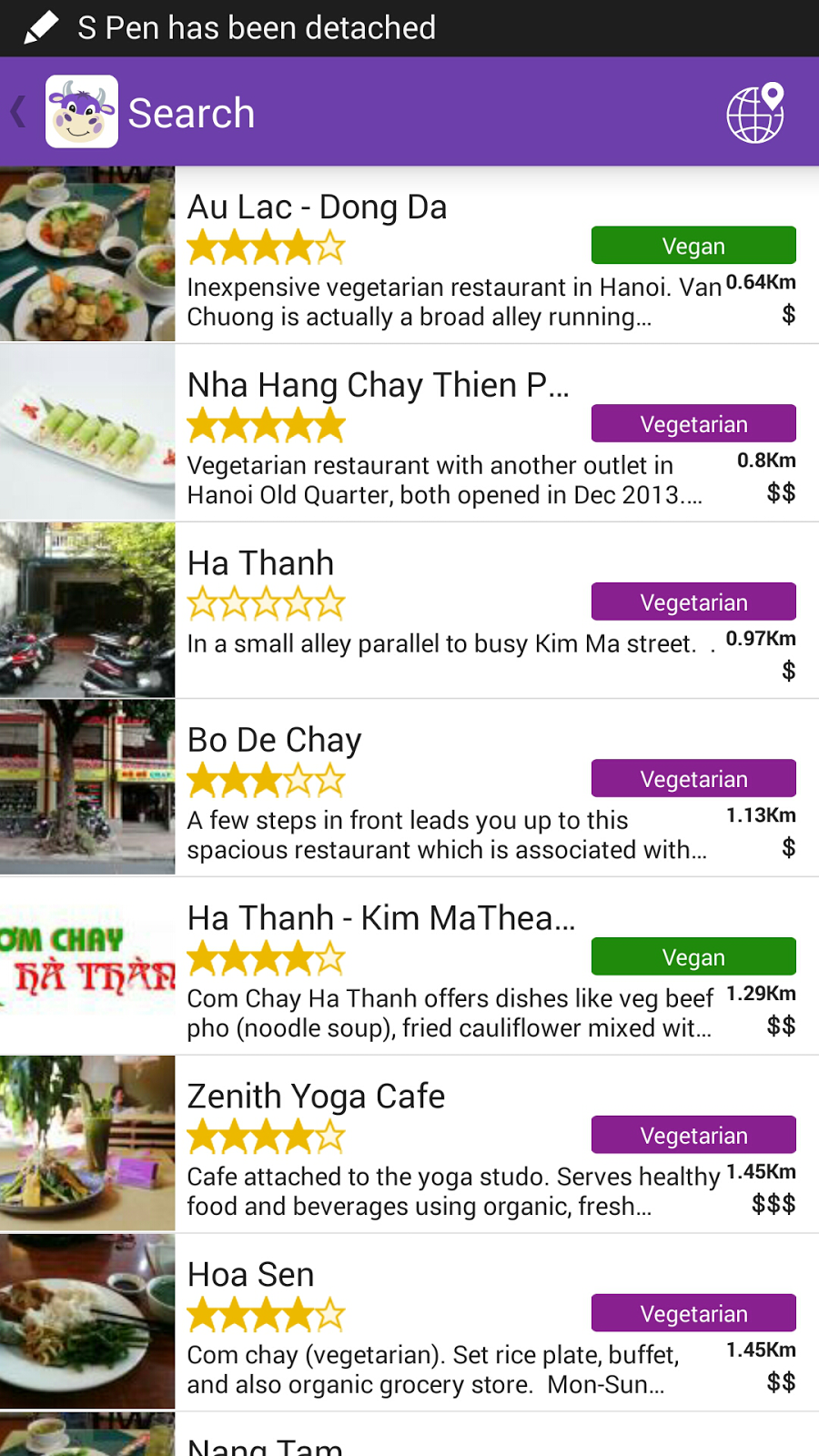The width and height of the screenshot is (819, 1456).
Task: Select Nha Hang Chay Thien P... restaurant
Action: coord(378,386)
